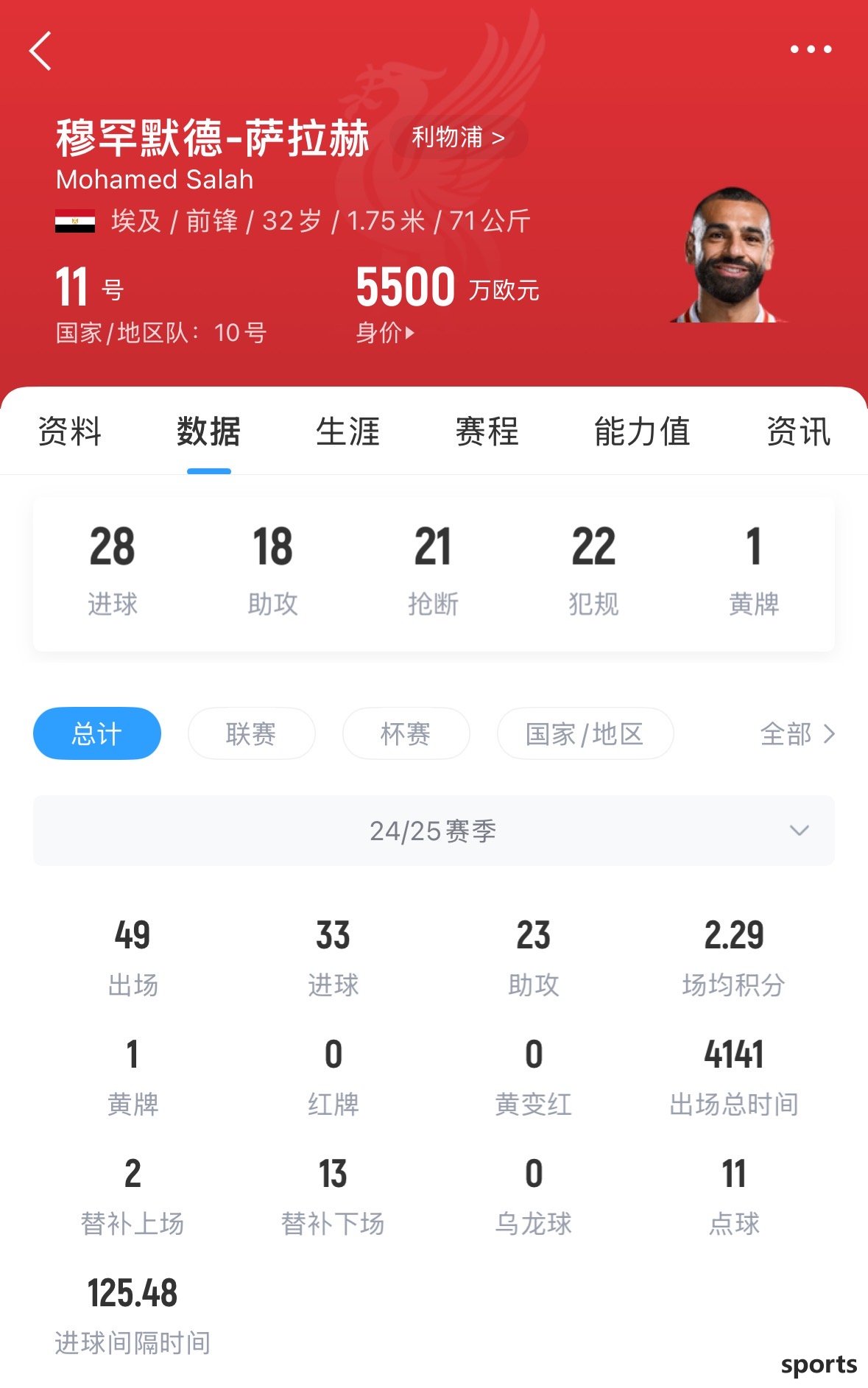The width and height of the screenshot is (868, 1388).
Task: Select the 总计 filter chip
Action: pos(97,733)
